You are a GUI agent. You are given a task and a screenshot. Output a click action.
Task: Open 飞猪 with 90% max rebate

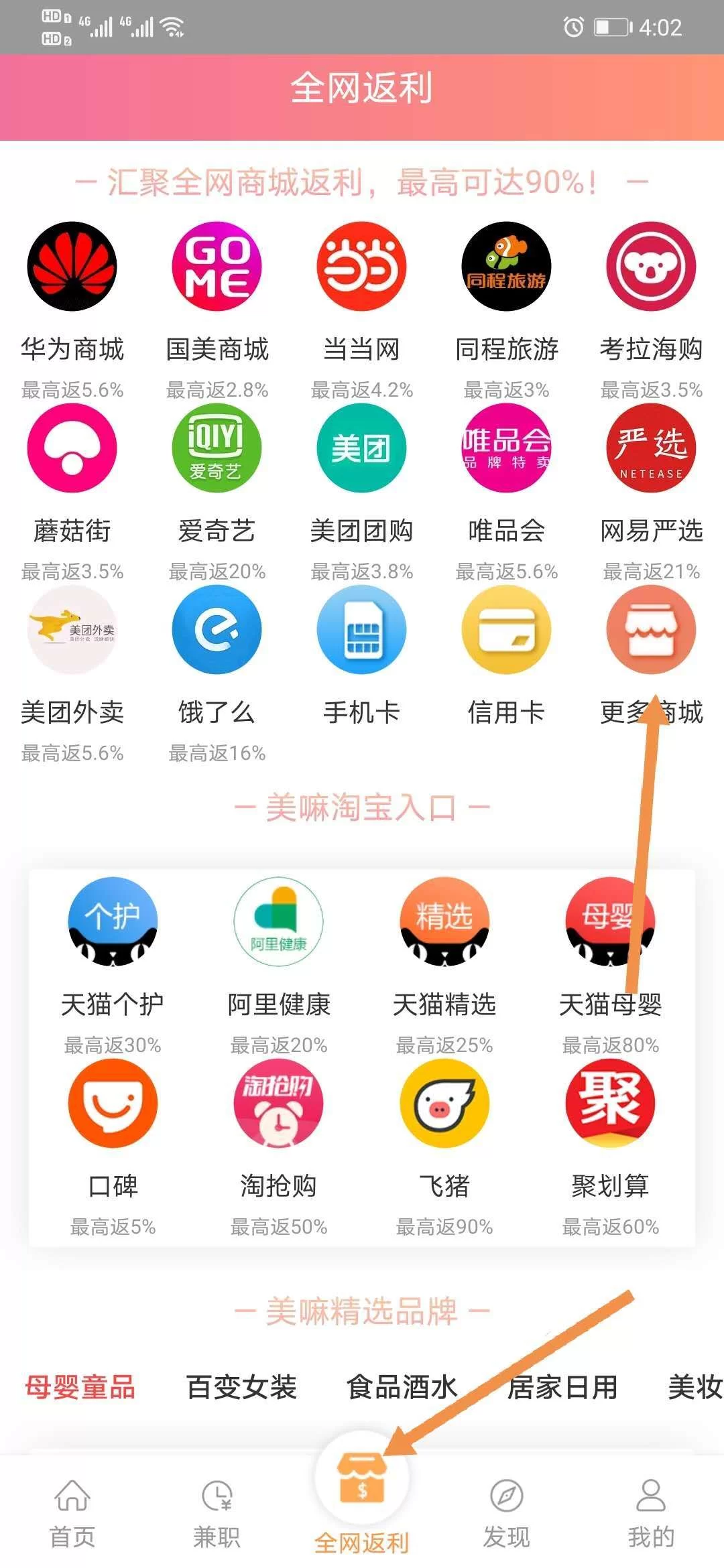pyautogui.click(x=444, y=1104)
